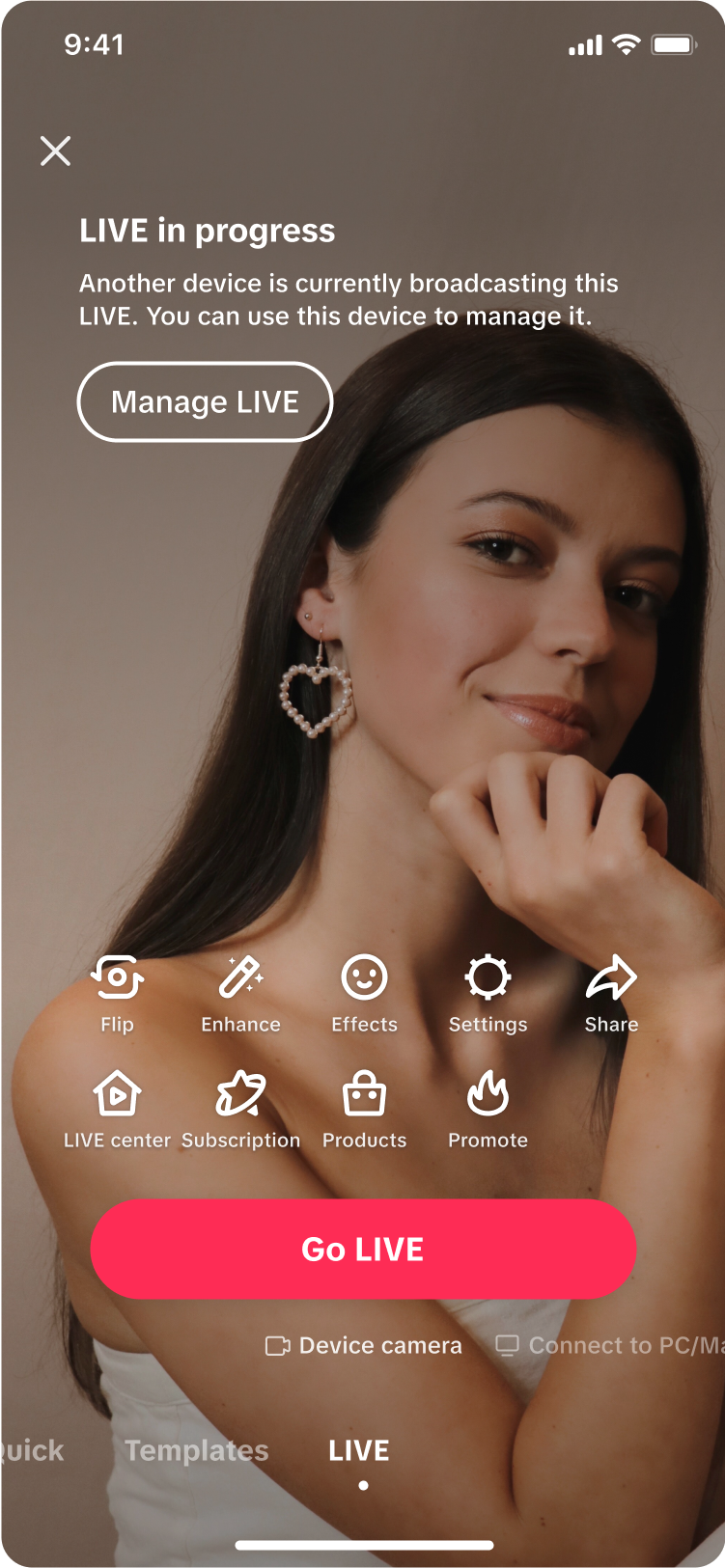The height and width of the screenshot is (1568, 725).
Task: Add Products to the LIVE
Action: tap(364, 1109)
